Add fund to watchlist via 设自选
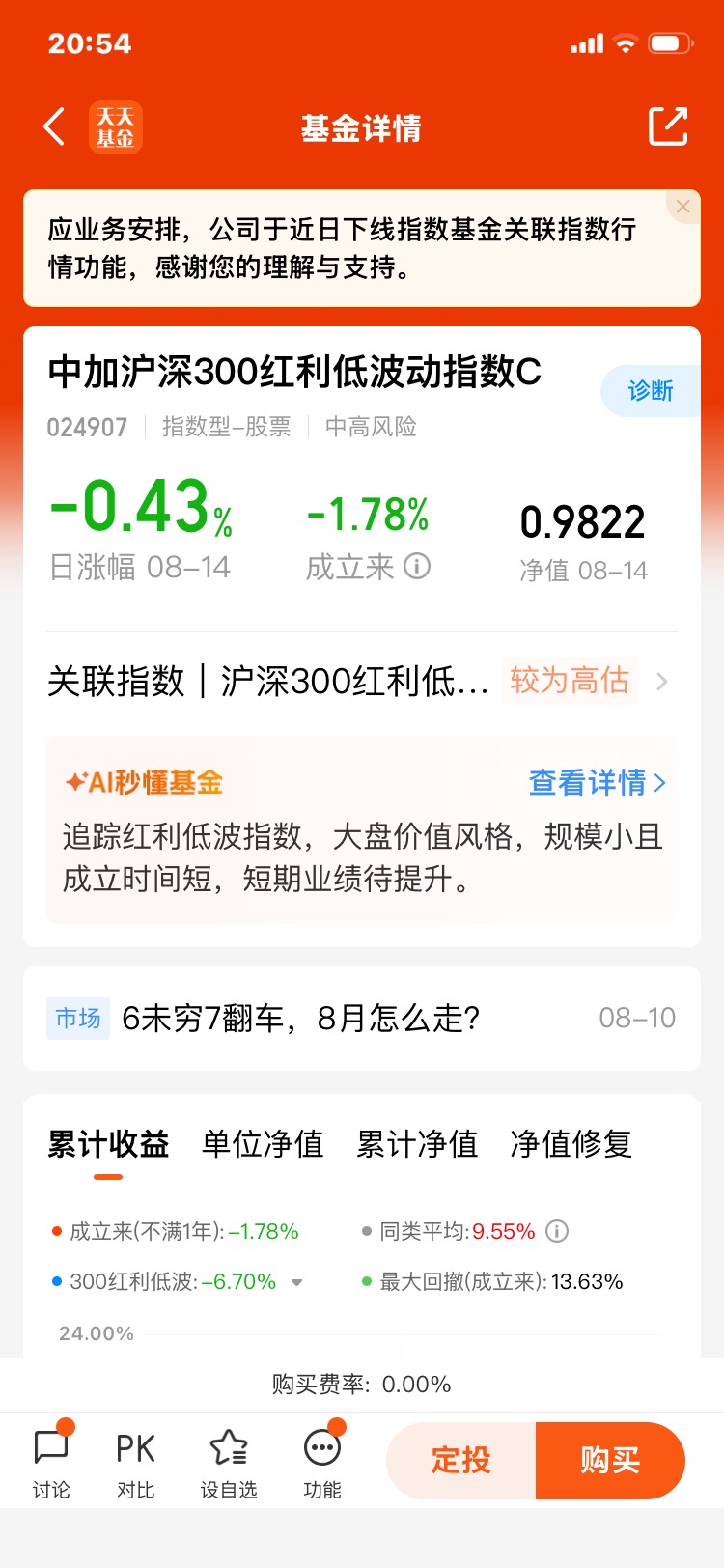 [x=229, y=1463]
